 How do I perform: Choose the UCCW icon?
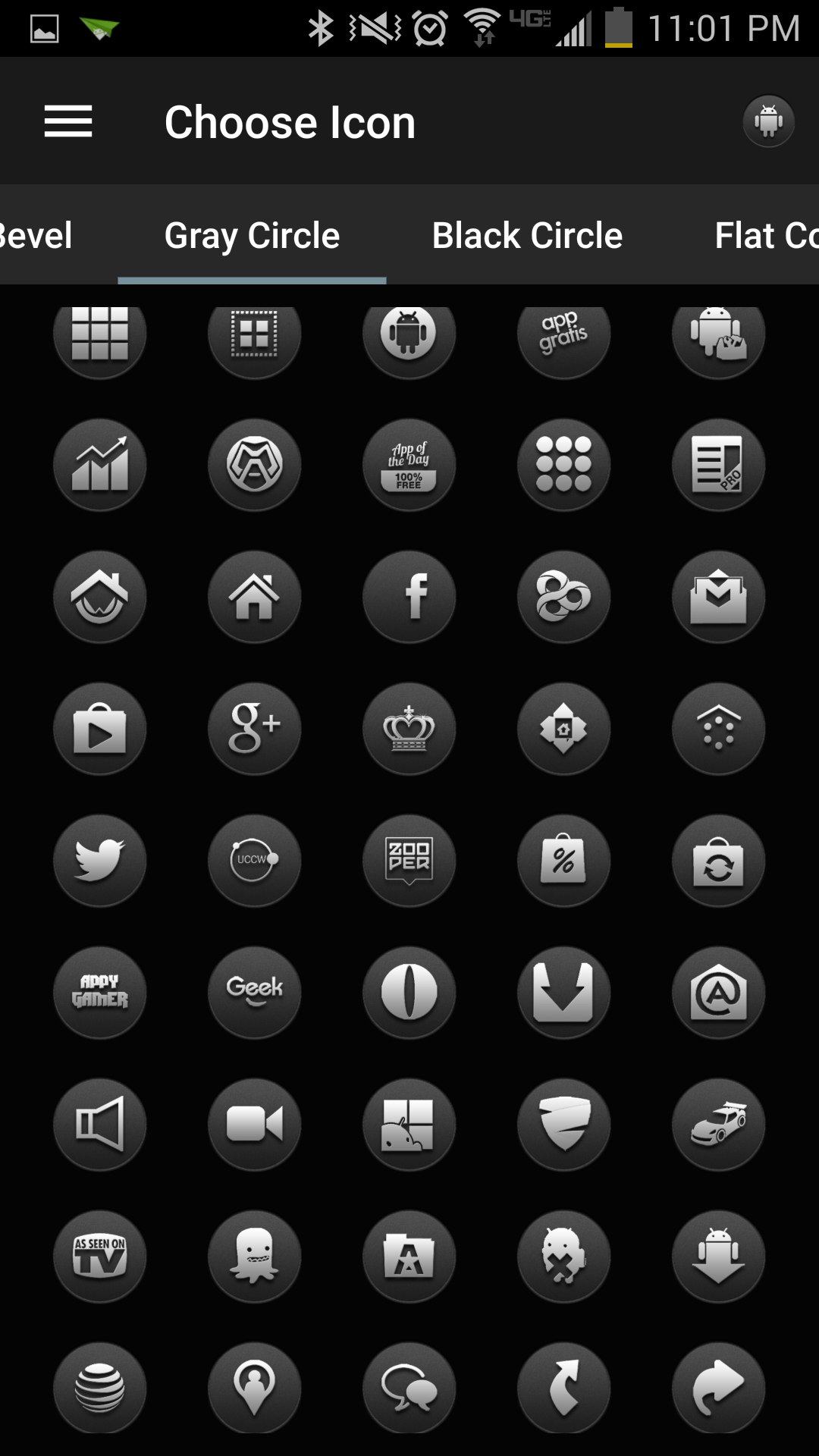click(255, 861)
